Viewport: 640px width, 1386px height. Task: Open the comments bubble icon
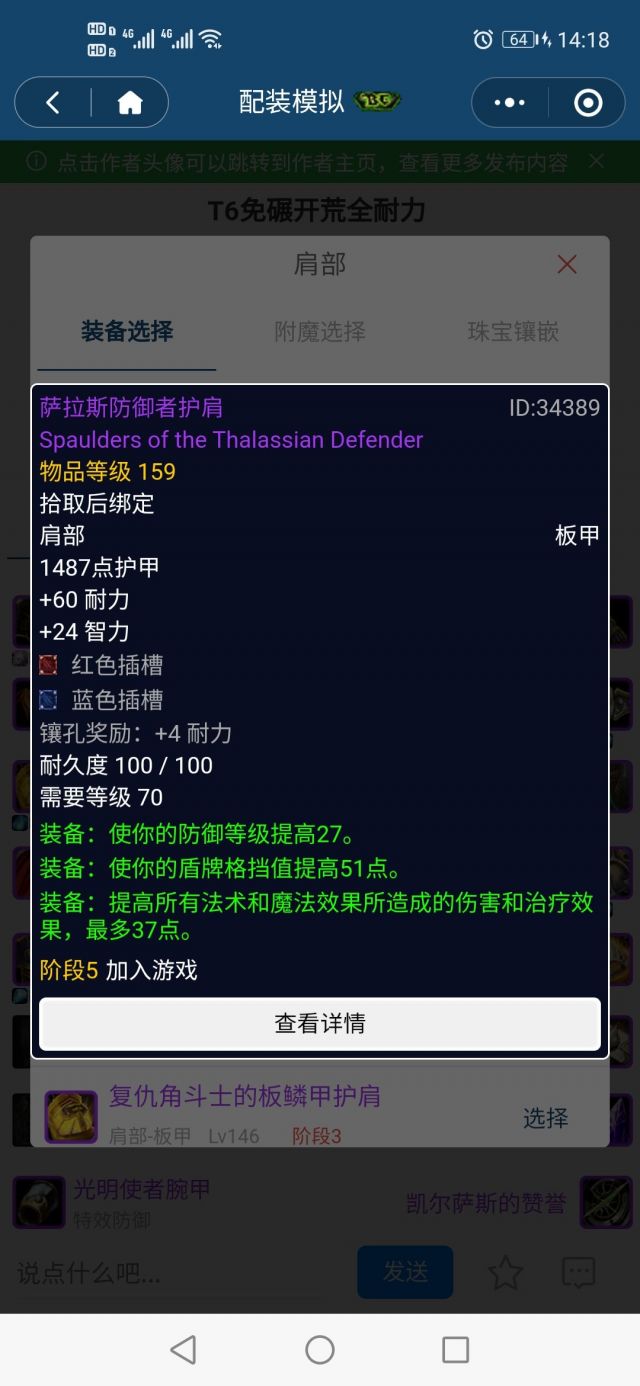point(579,1273)
